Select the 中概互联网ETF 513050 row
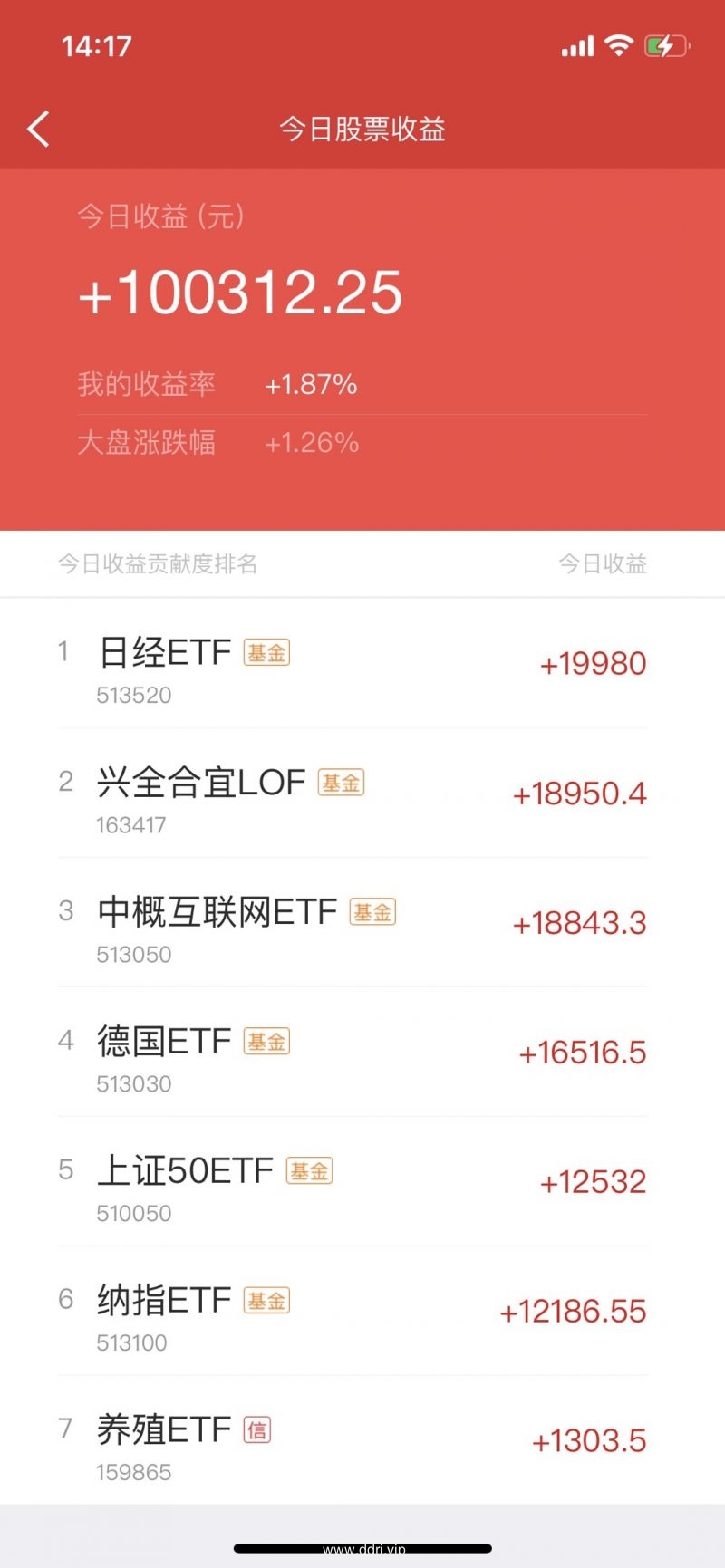Image resolution: width=725 pixels, height=1568 pixels. point(362,922)
